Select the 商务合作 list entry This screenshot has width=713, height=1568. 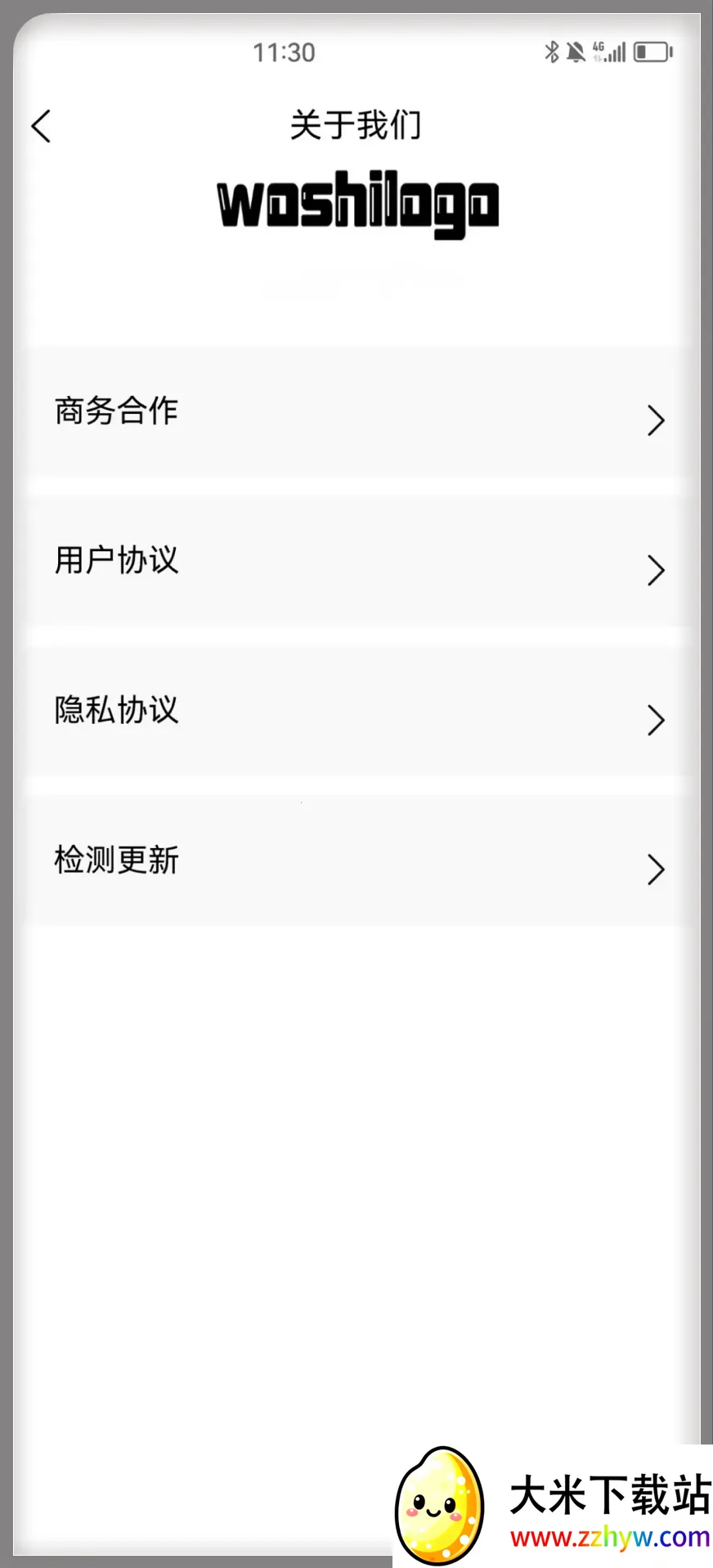tap(116, 411)
